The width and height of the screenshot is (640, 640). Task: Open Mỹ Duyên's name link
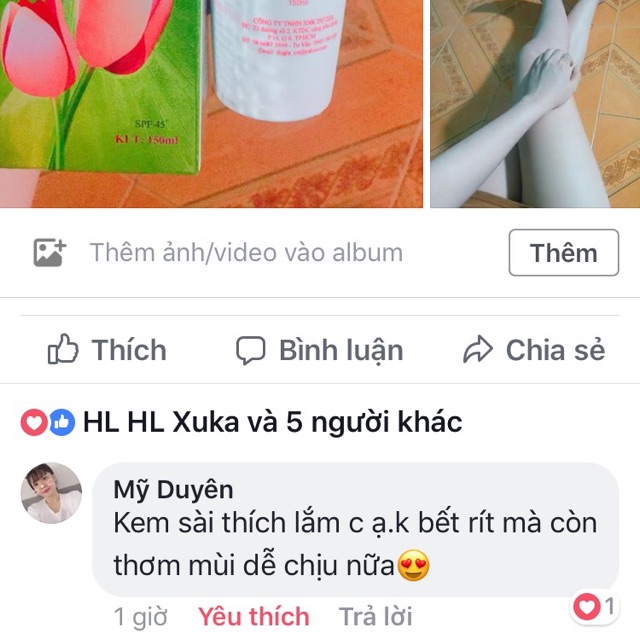(x=173, y=489)
